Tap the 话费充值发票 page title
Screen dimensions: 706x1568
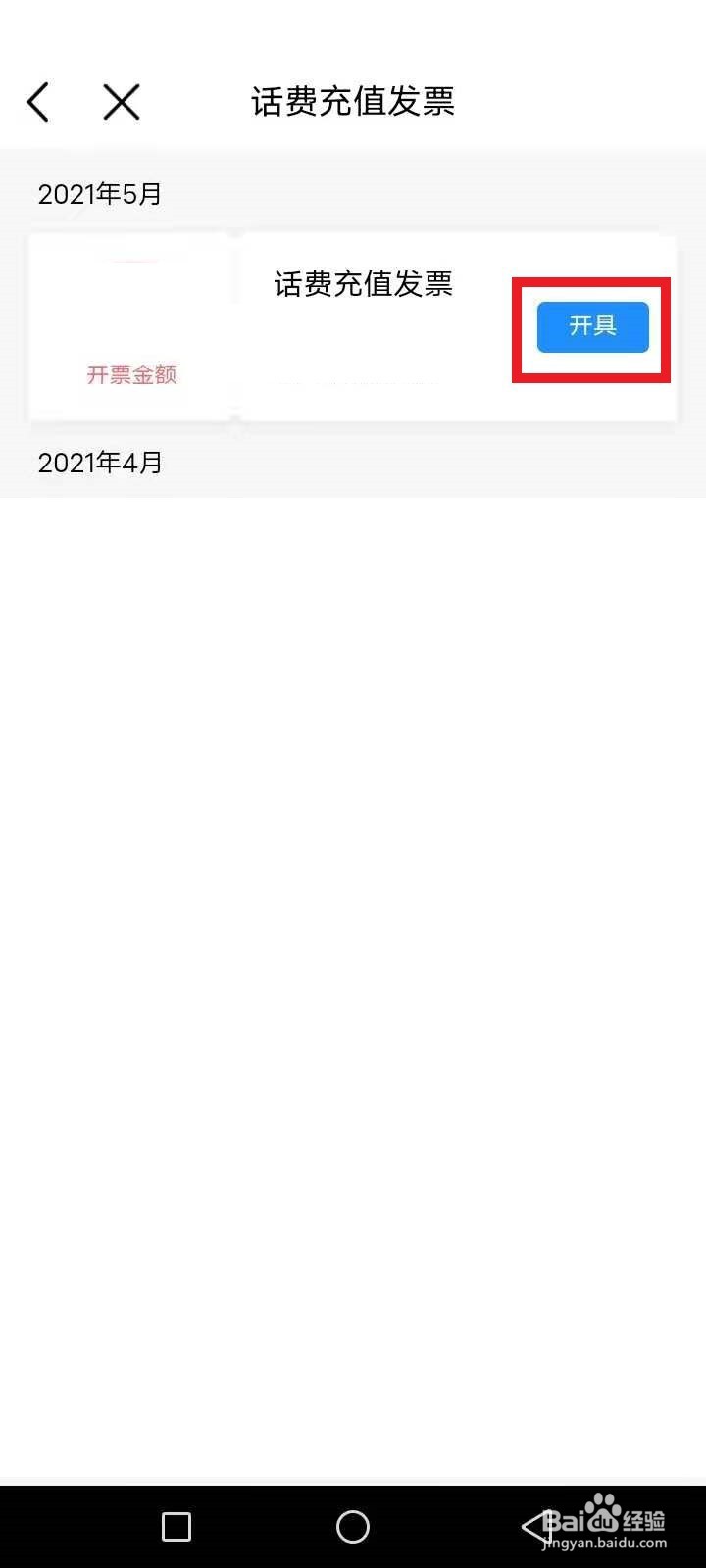click(x=353, y=102)
